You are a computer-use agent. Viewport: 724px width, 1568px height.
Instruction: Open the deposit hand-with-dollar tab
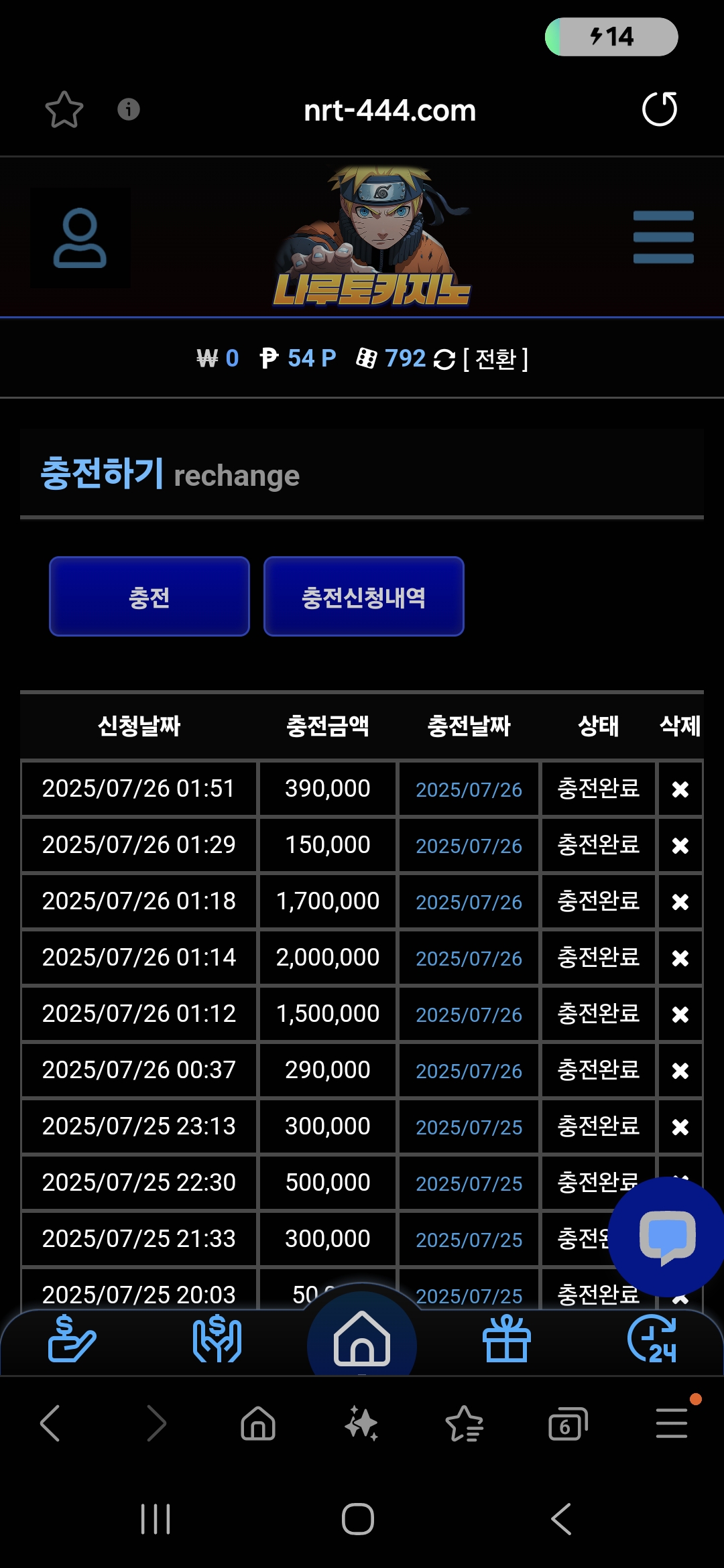(x=72, y=1339)
